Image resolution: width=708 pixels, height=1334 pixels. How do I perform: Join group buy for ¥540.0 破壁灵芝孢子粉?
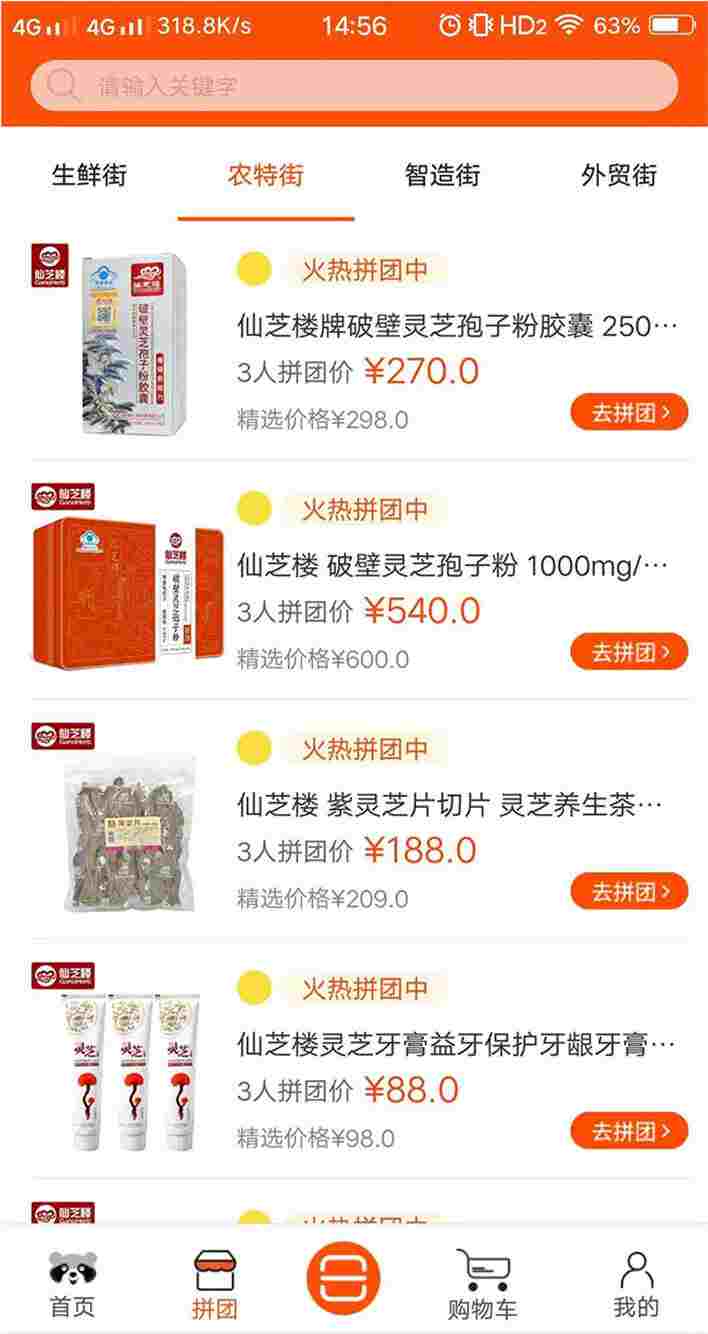[x=629, y=652]
